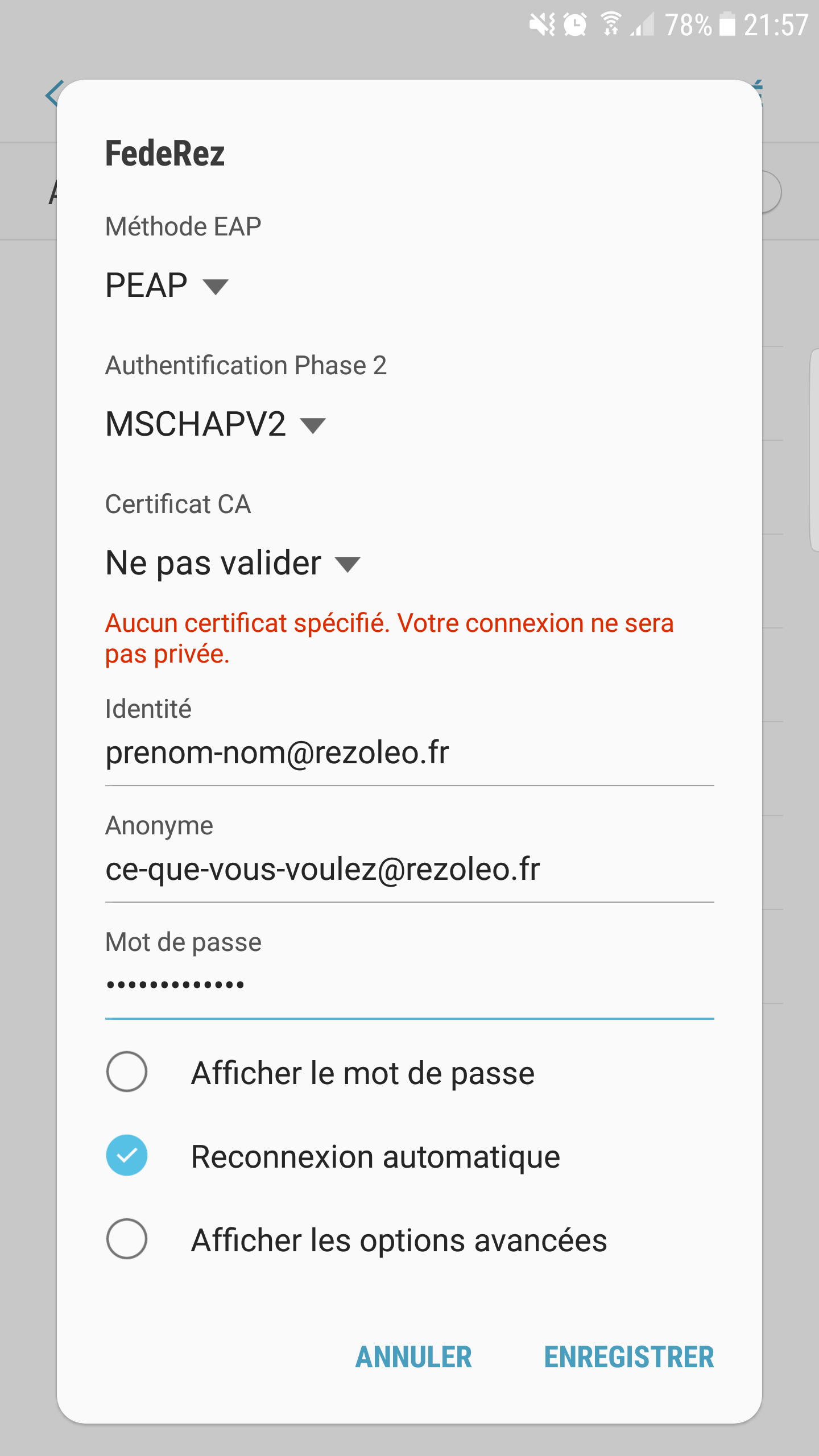Check Afficher les options avancées

point(127,1239)
